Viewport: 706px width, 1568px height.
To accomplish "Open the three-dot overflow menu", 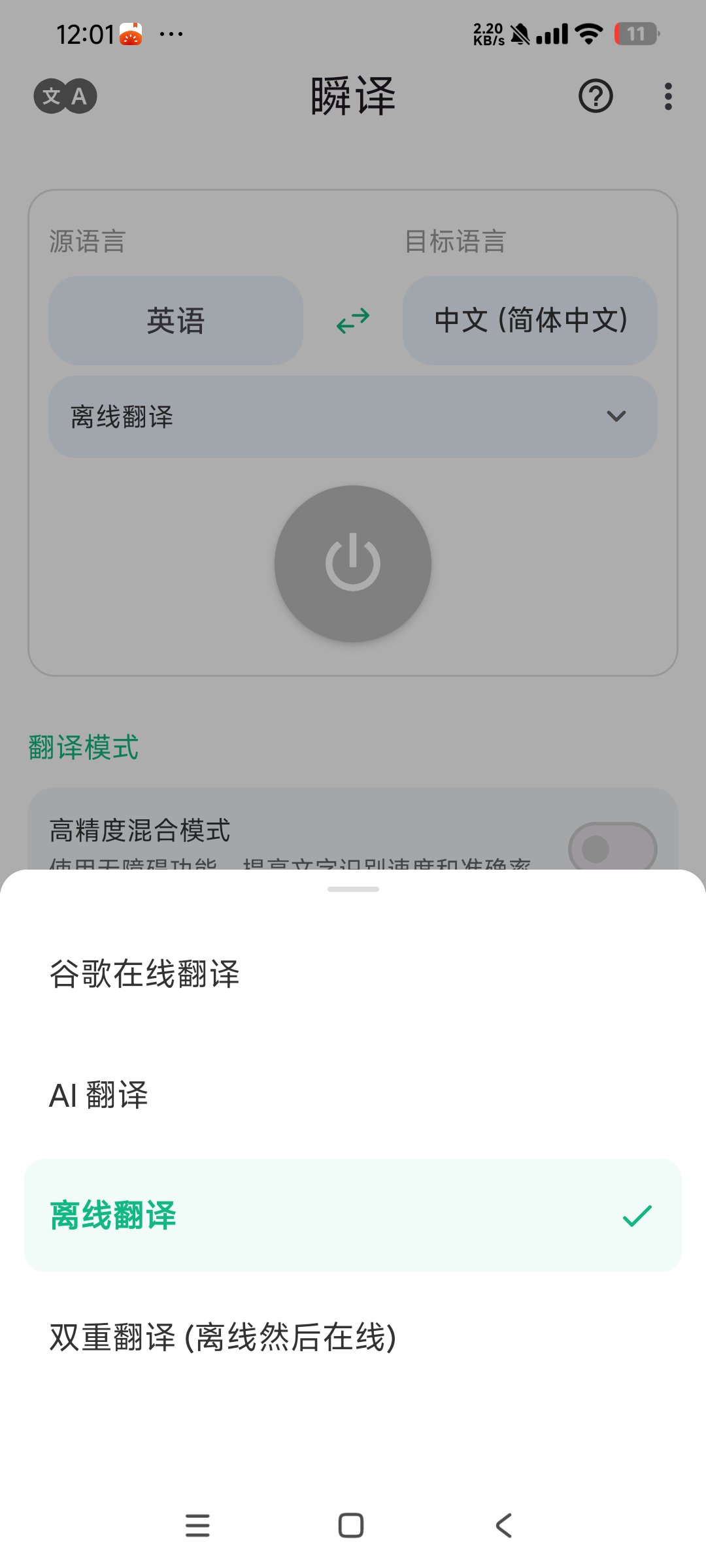I will 668,96.
